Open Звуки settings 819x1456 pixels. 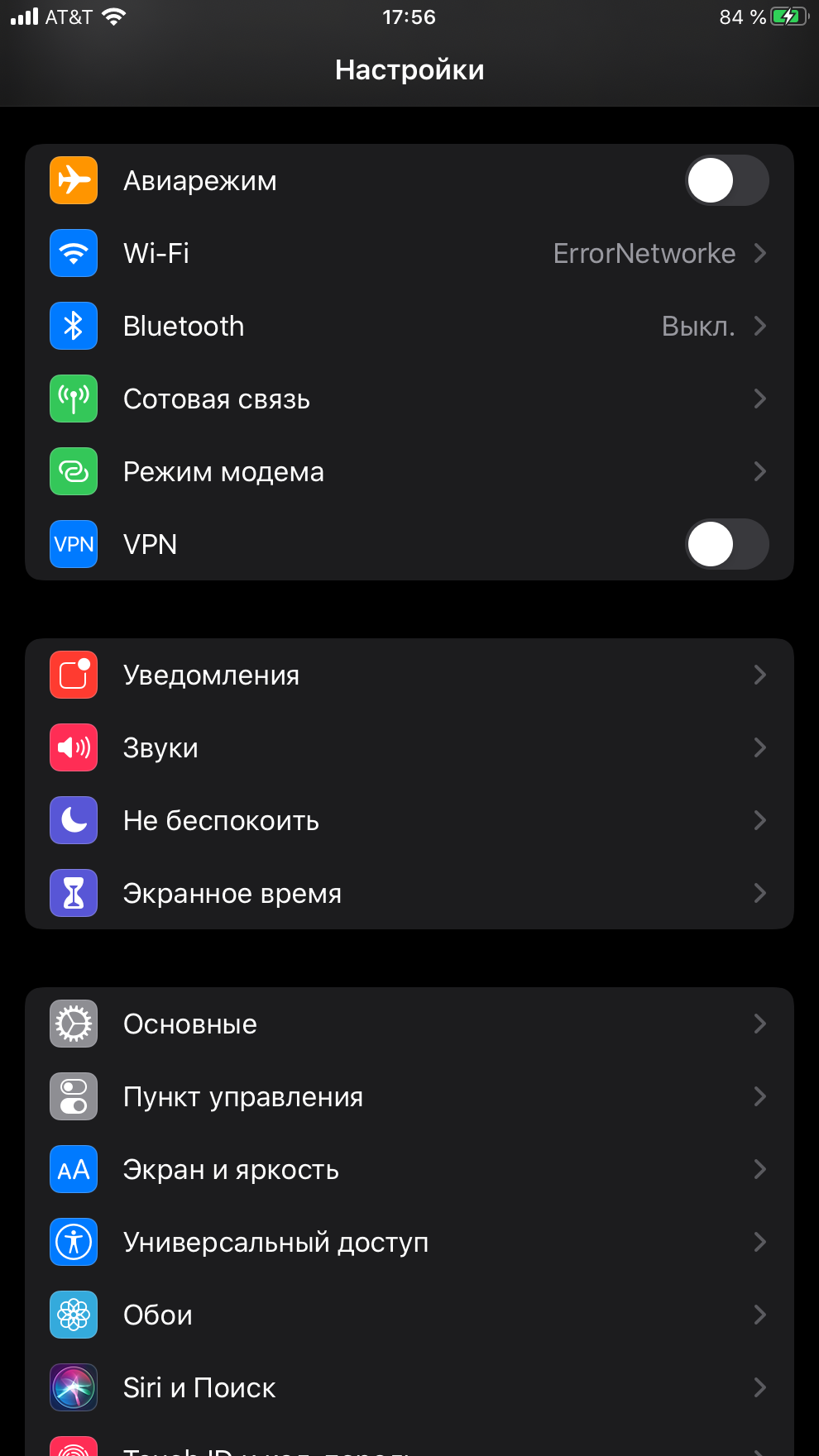click(x=409, y=747)
